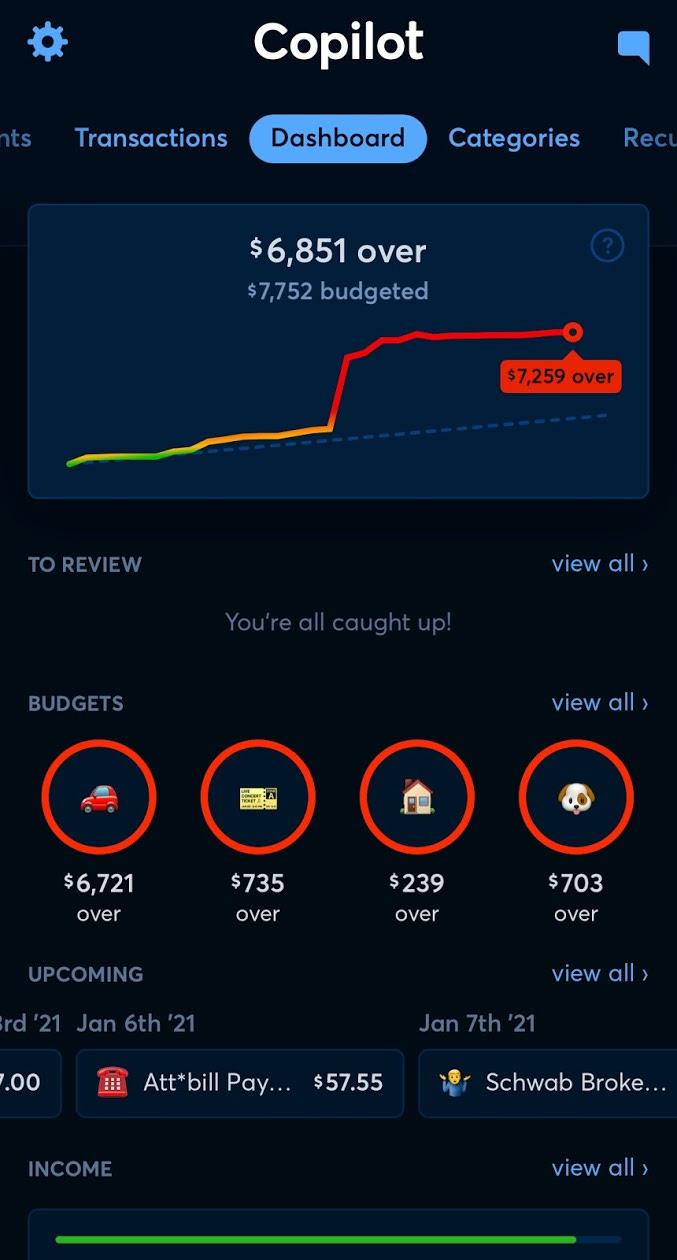View all income

(599, 1168)
